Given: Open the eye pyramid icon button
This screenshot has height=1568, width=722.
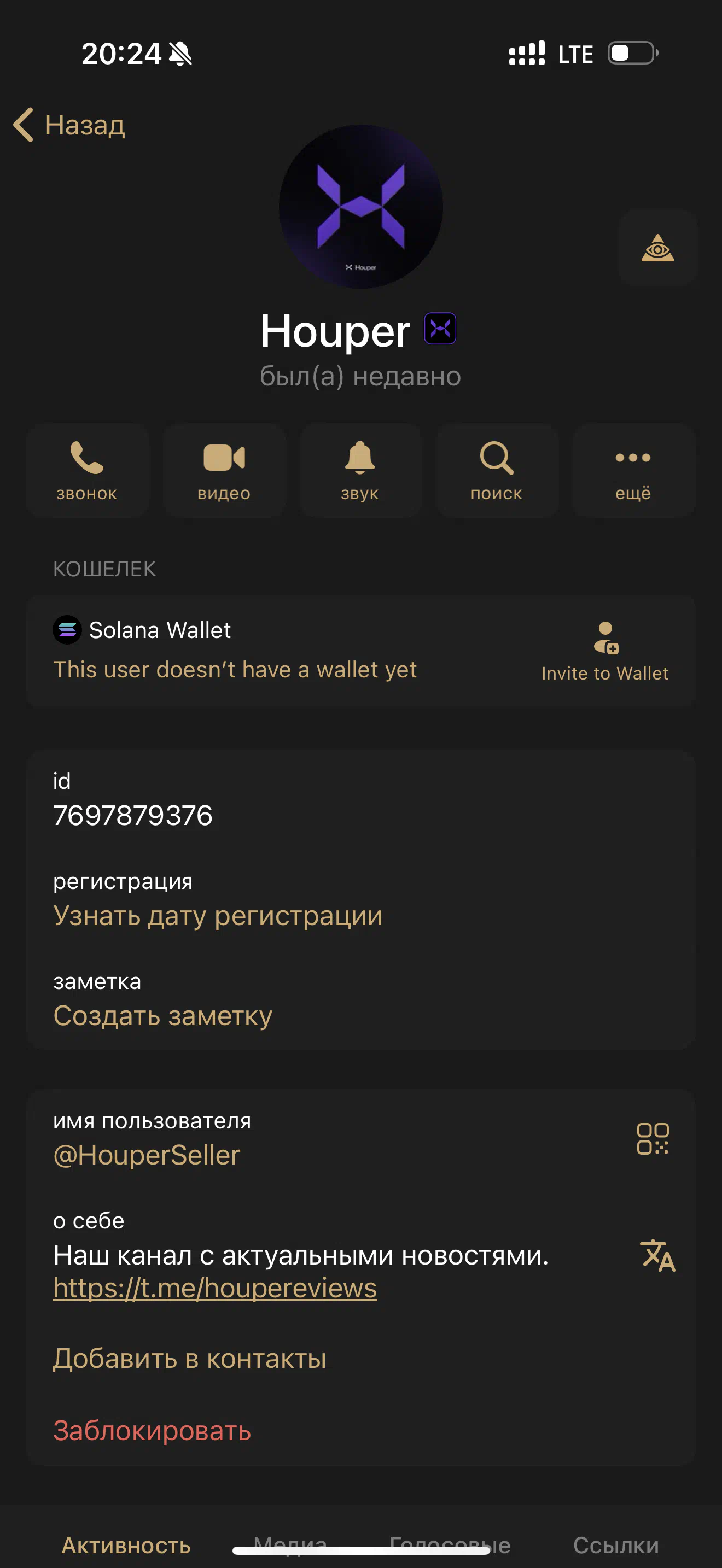Looking at the screenshot, I should coord(657,248).
